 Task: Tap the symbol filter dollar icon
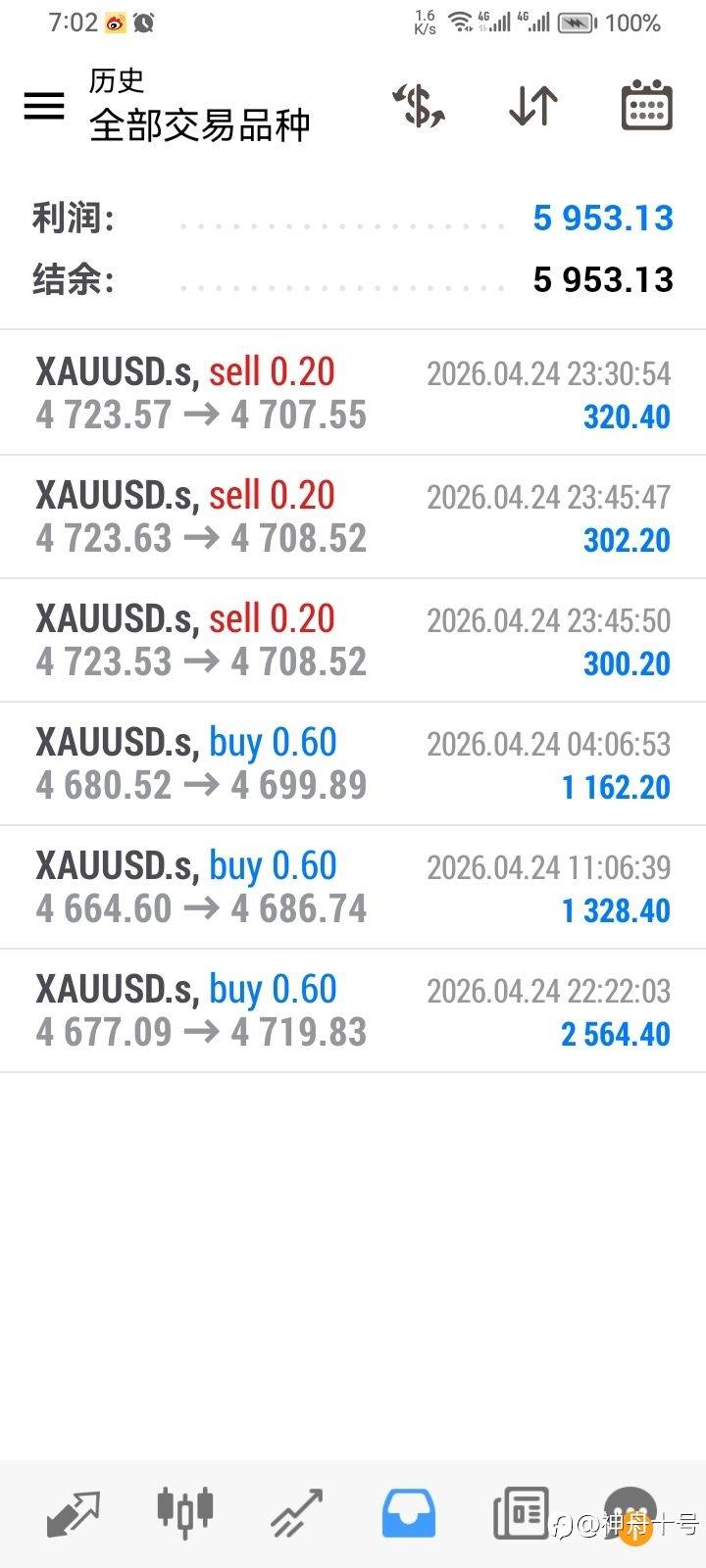[x=420, y=106]
